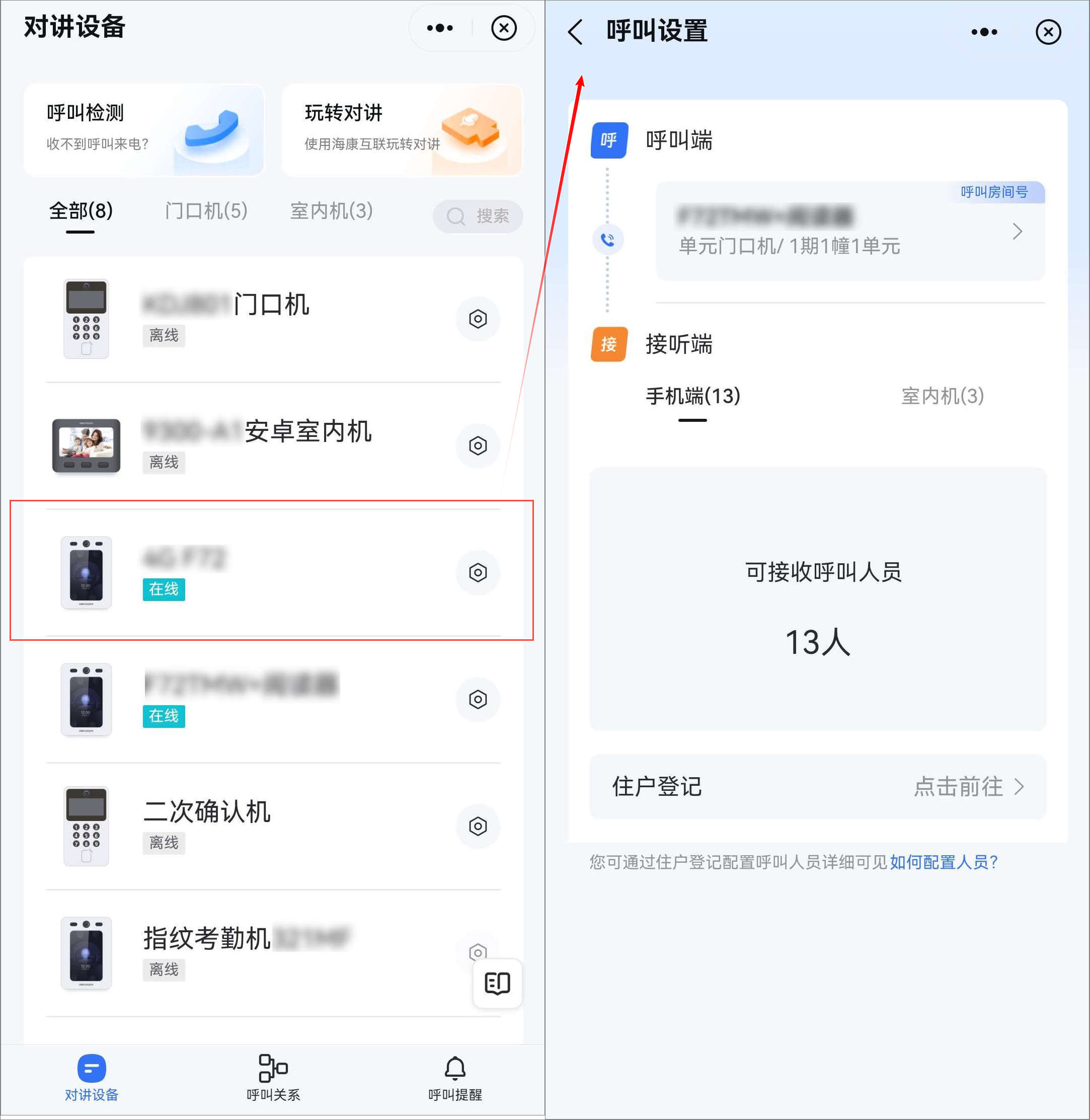This screenshot has height=1120, width=1090.
Task: Open settings for the 安卓室内机 device
Action: [478, 445]
